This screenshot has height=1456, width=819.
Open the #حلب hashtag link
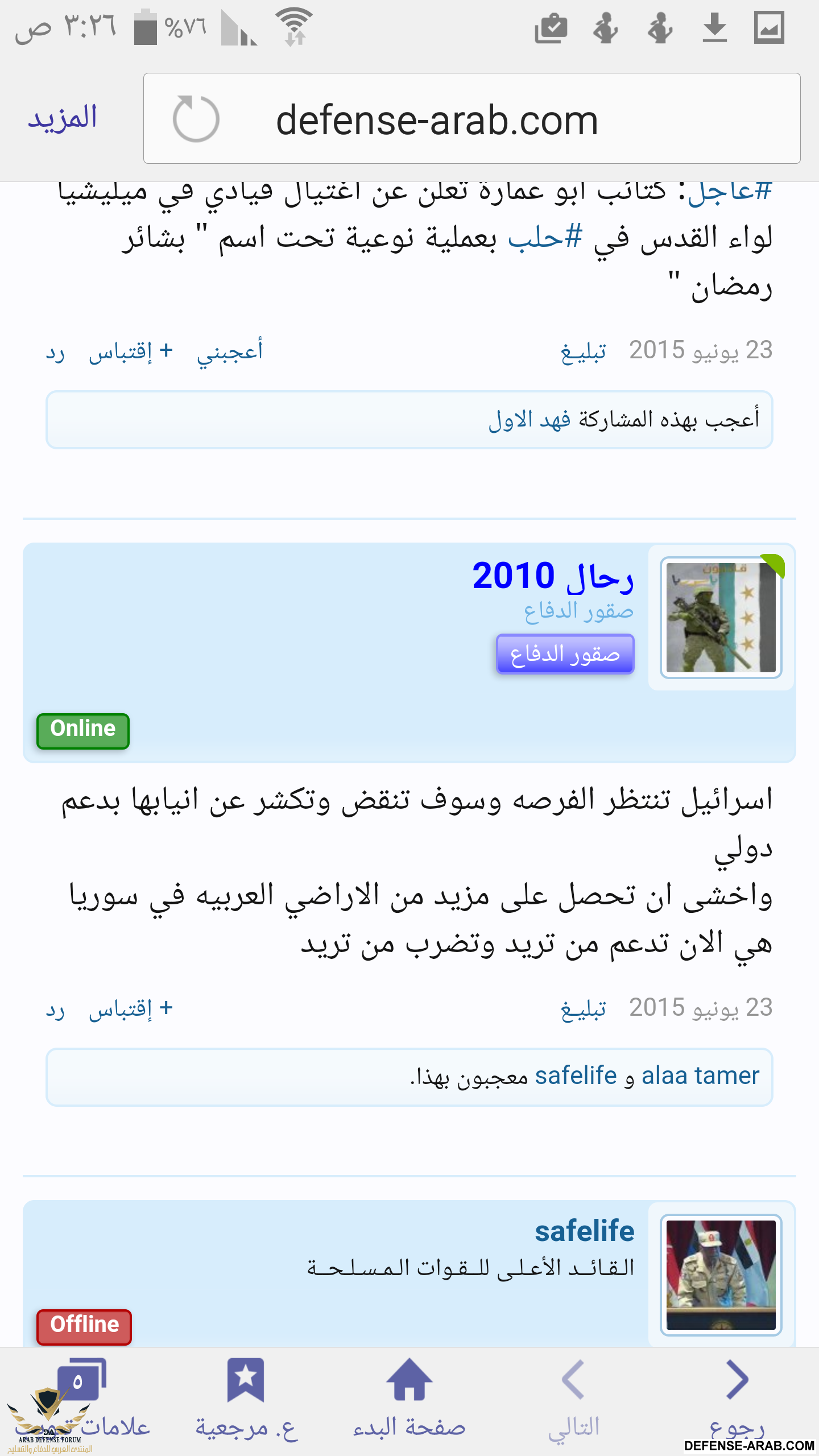[x=545, y=237]
